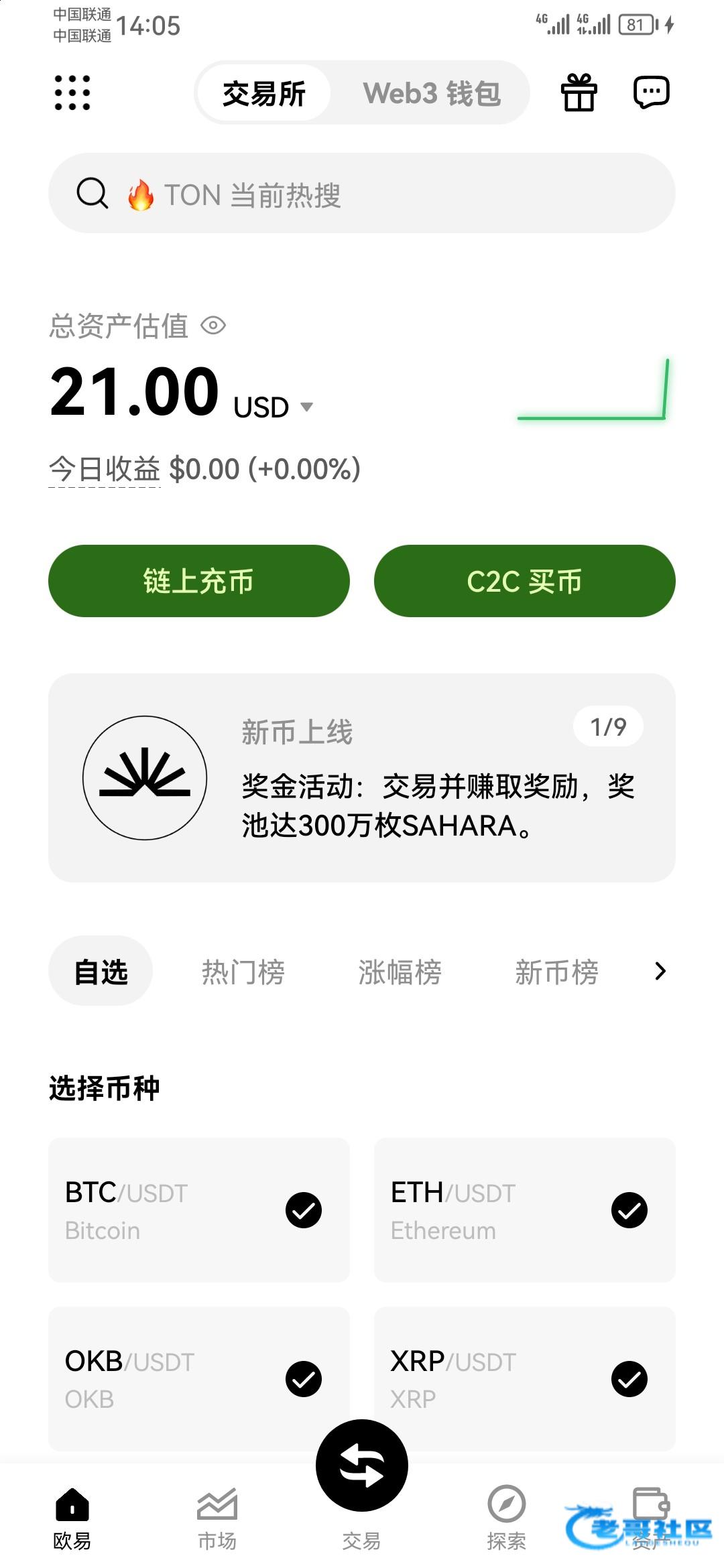Viewport: 724px width, 1568px height.
Task: Hide the total asset value with eye icon
Action: (x=214, y=326)
